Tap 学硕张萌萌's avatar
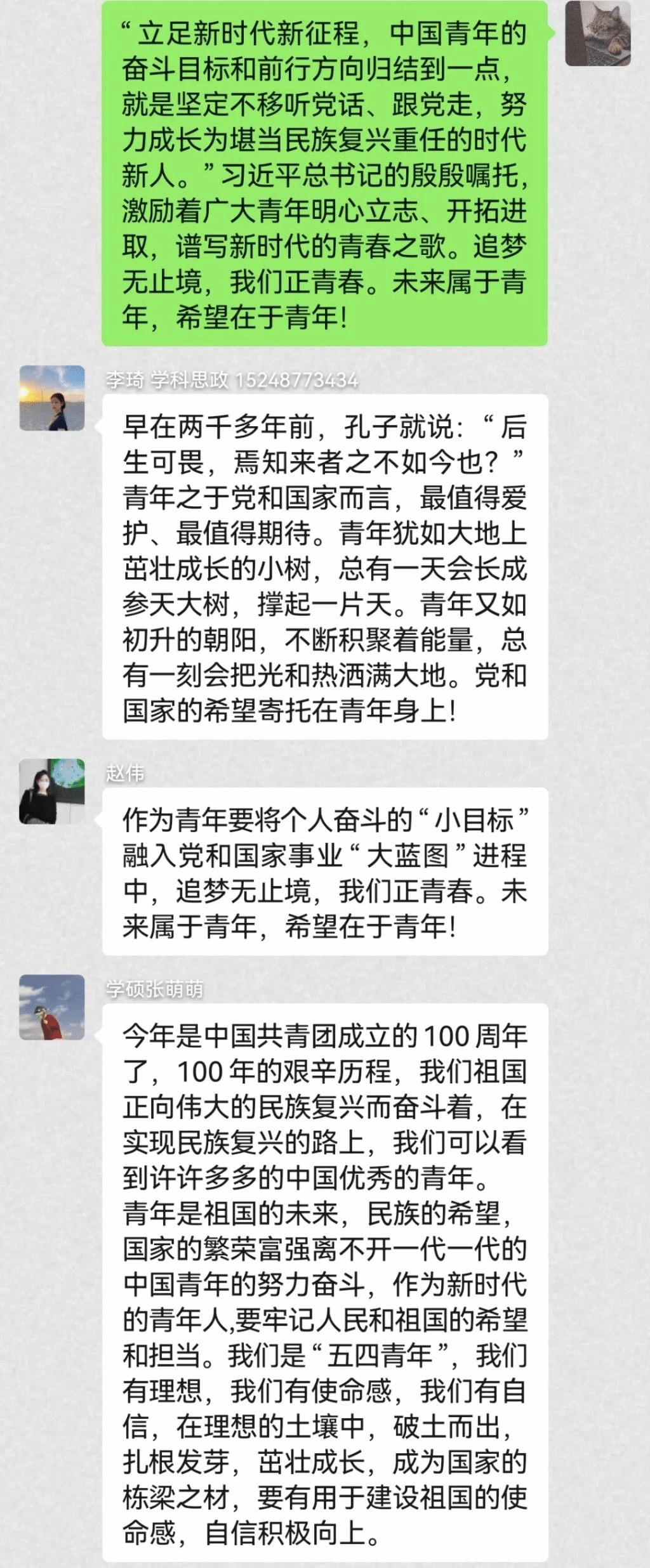Image resolution: width=650 pixels, height=1568 pixels. (52, 1007)
